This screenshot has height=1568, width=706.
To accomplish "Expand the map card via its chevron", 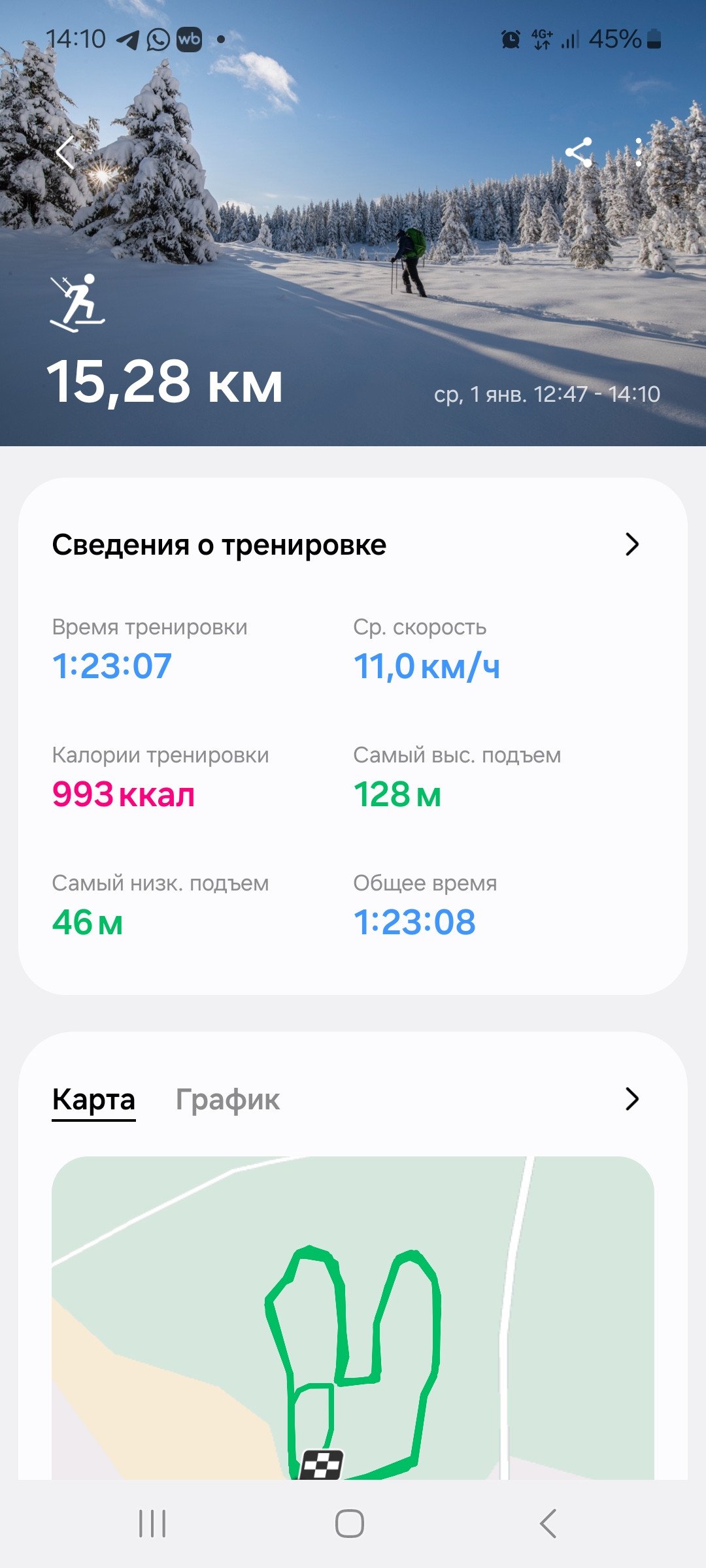I will [631, 1099].
